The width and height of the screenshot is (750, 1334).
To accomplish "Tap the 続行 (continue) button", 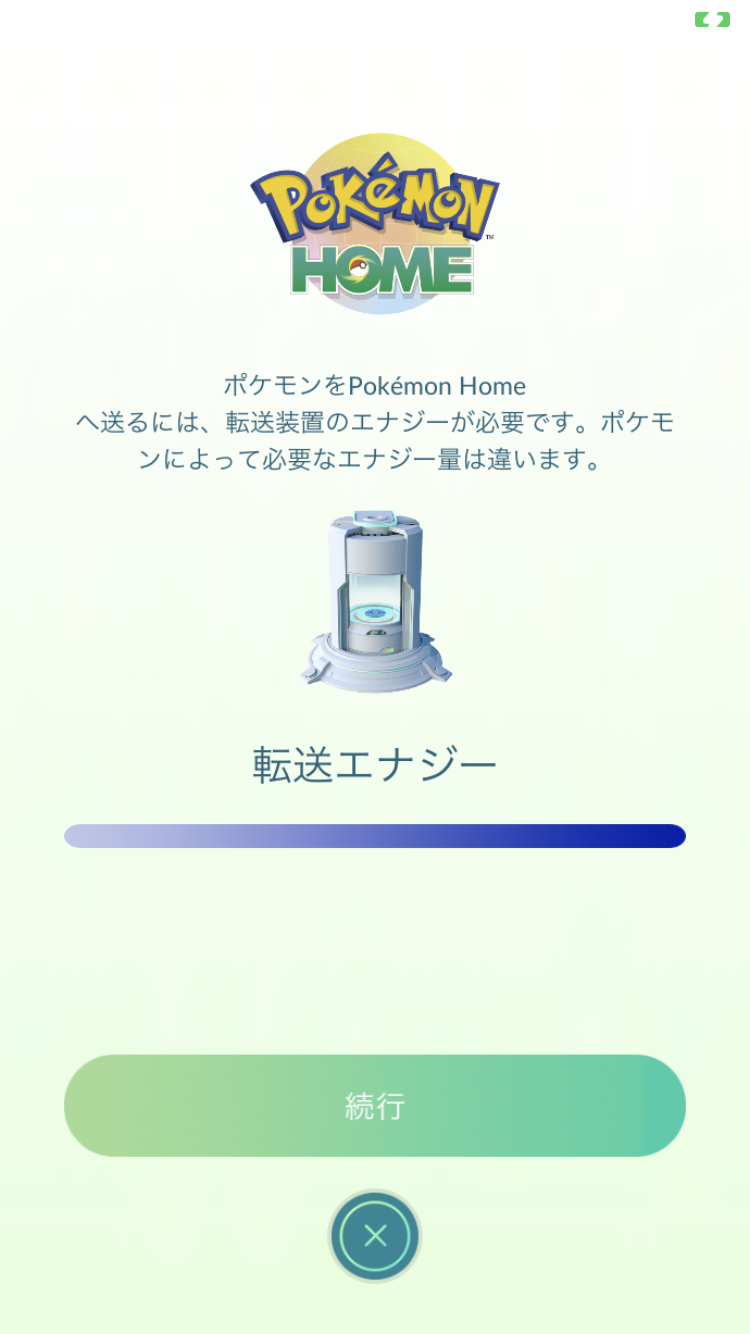I will coord(375,1106).
